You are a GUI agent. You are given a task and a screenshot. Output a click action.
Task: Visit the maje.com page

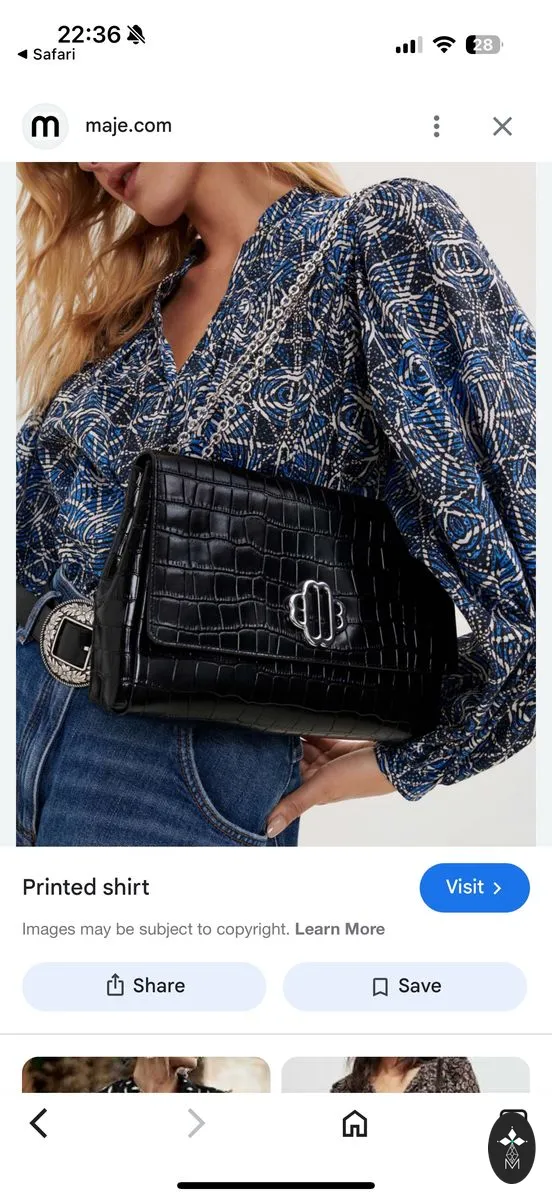point(474,887)
